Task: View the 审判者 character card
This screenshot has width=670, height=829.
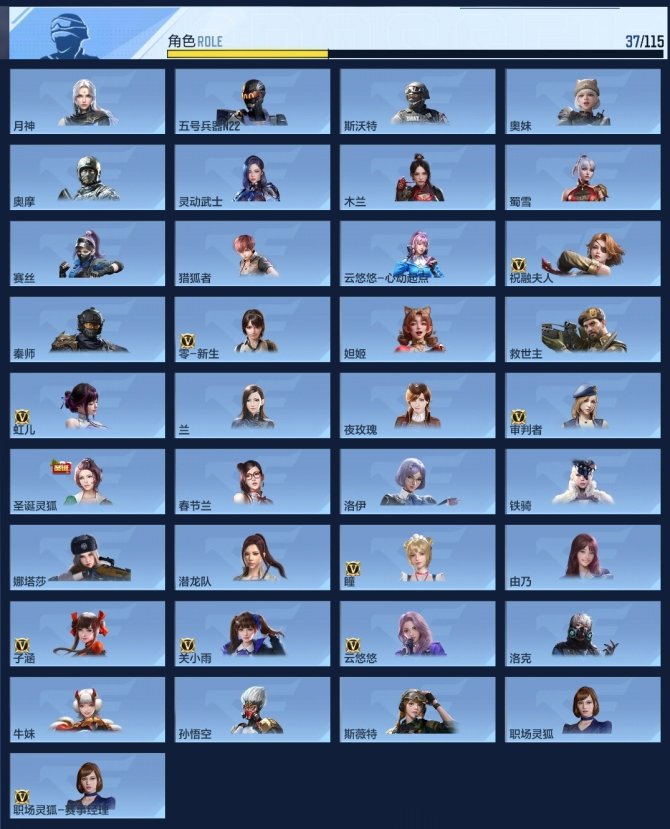Action: point(582,405)
